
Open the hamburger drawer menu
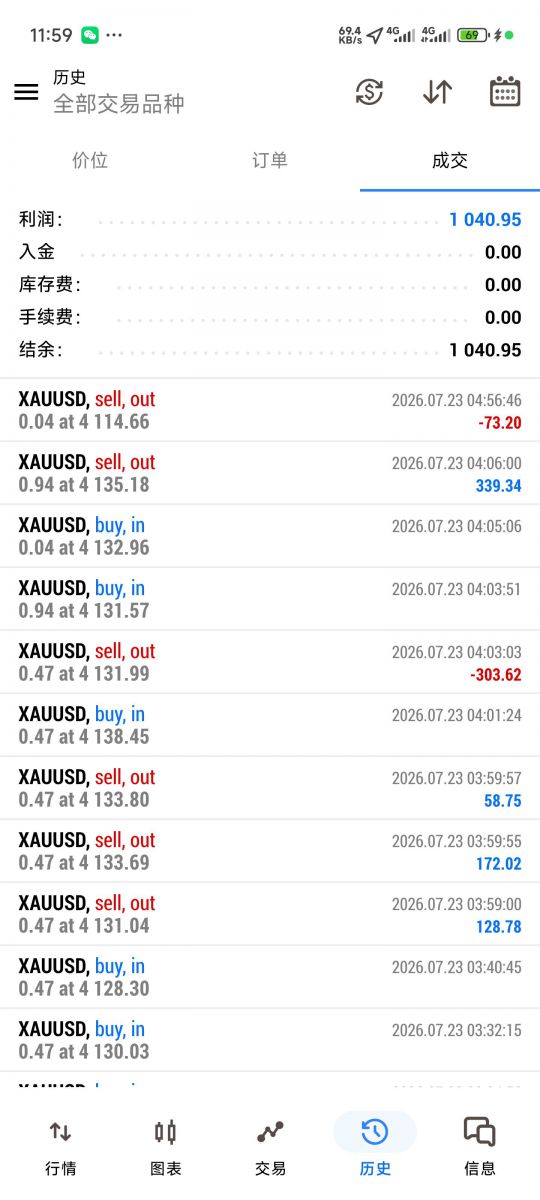(x=26, y=92)
